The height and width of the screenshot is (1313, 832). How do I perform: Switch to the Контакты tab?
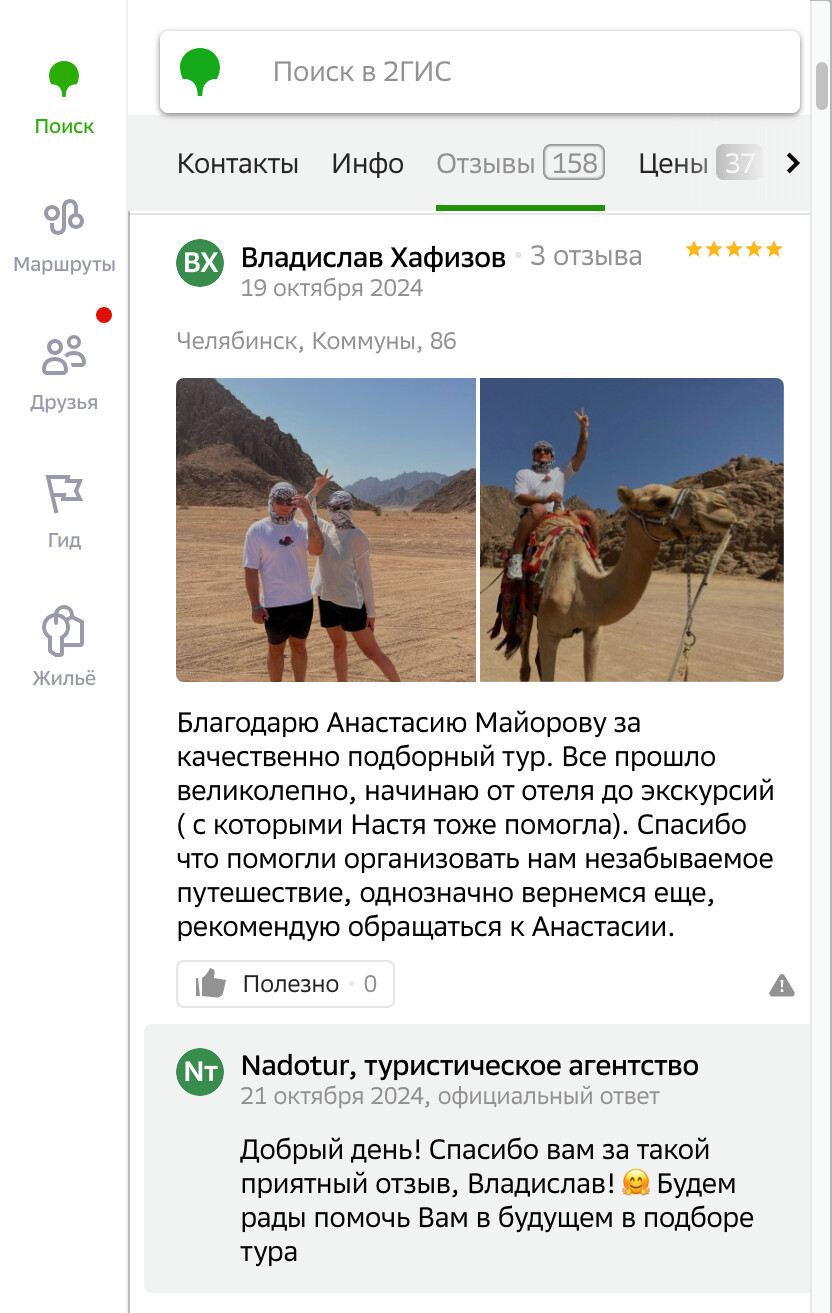pyautogui.click(x=238, y=164)
